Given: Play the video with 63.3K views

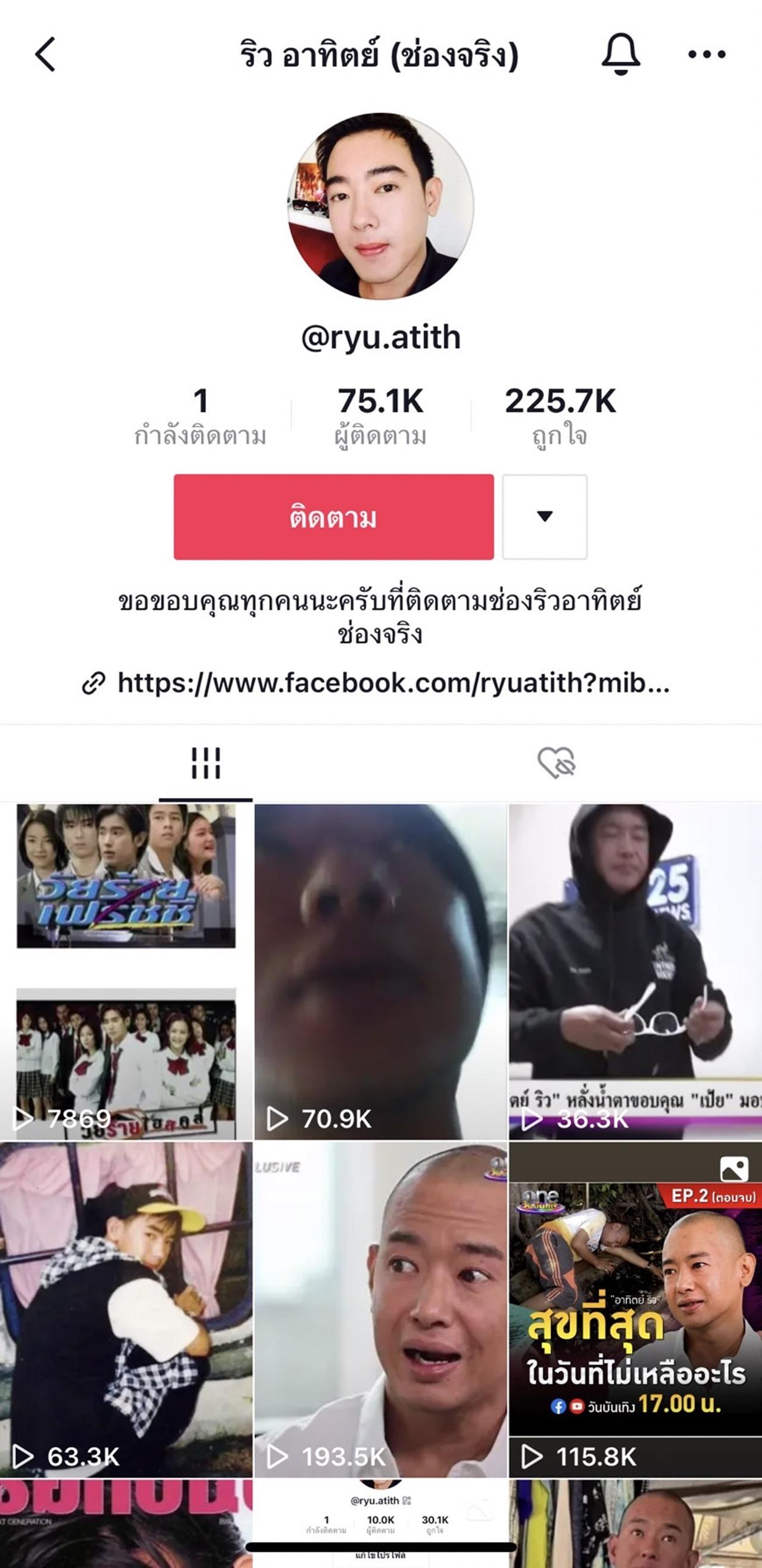Looking at the screenshot, I should (126, 1309).
